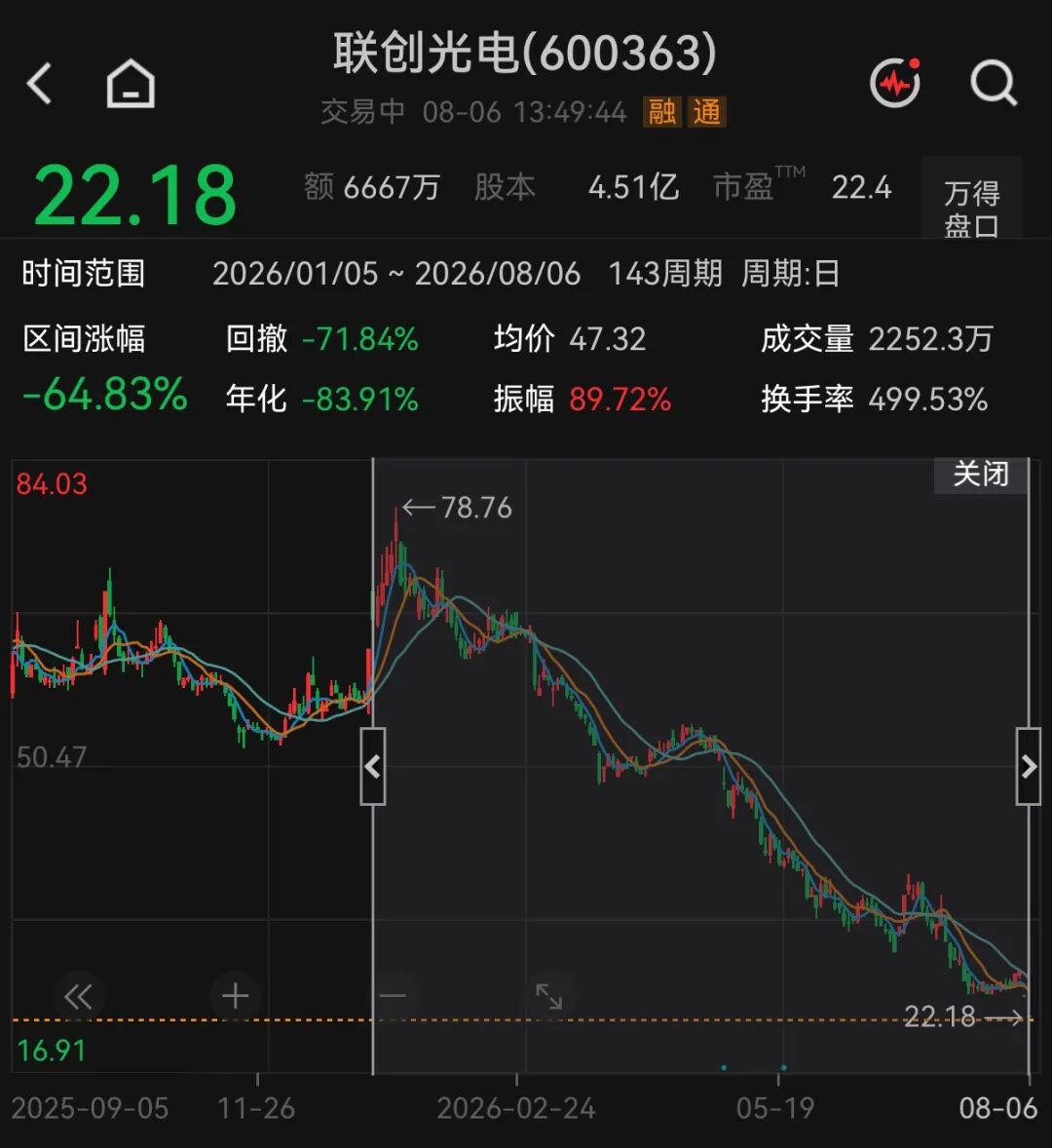Screen dimensions: 1052x1148
Task: Zoom out the chart with minus button
Action: 393,996
